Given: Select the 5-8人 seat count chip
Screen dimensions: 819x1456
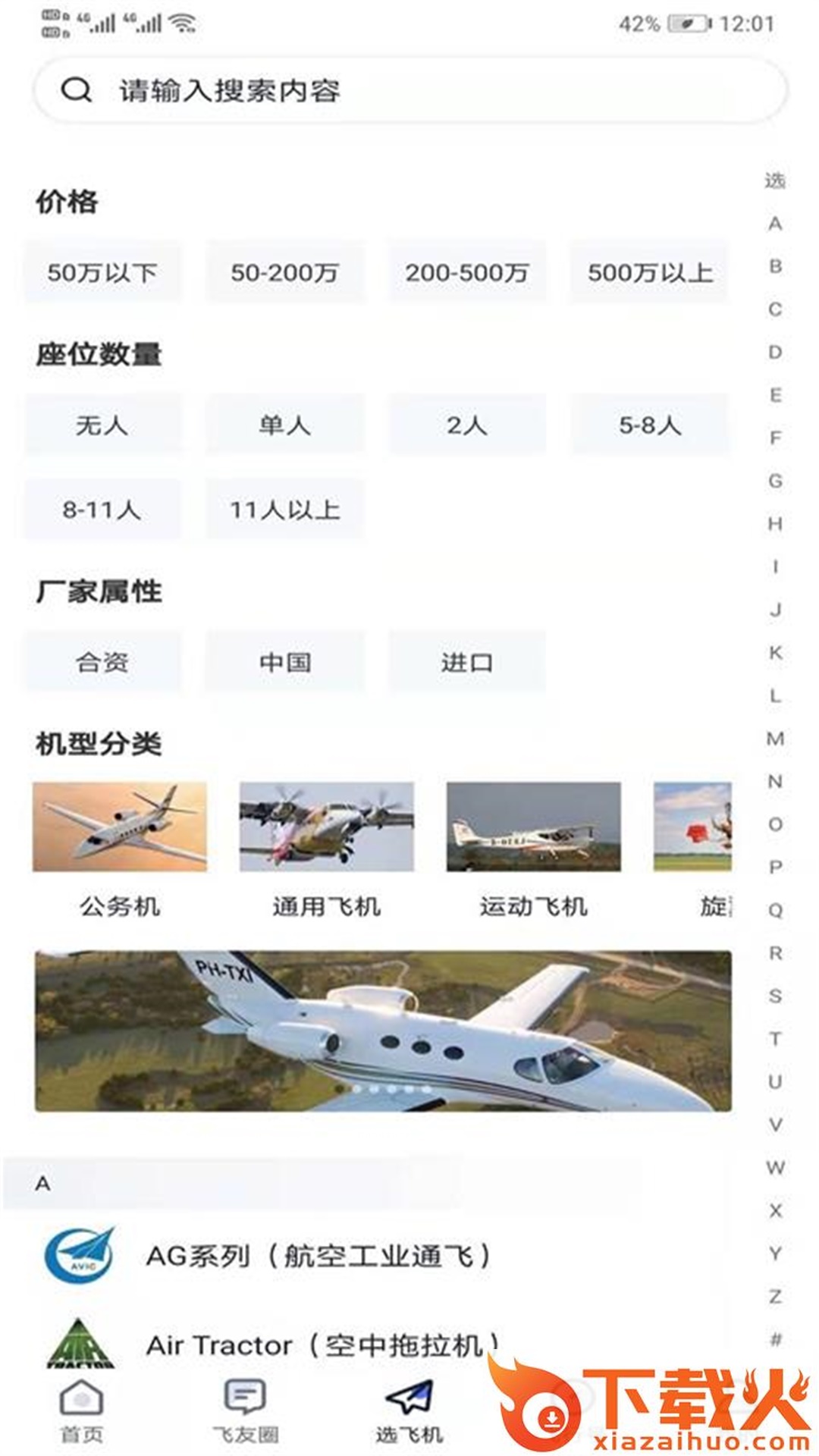Looking at the screenshot, I should click(650, 425).
